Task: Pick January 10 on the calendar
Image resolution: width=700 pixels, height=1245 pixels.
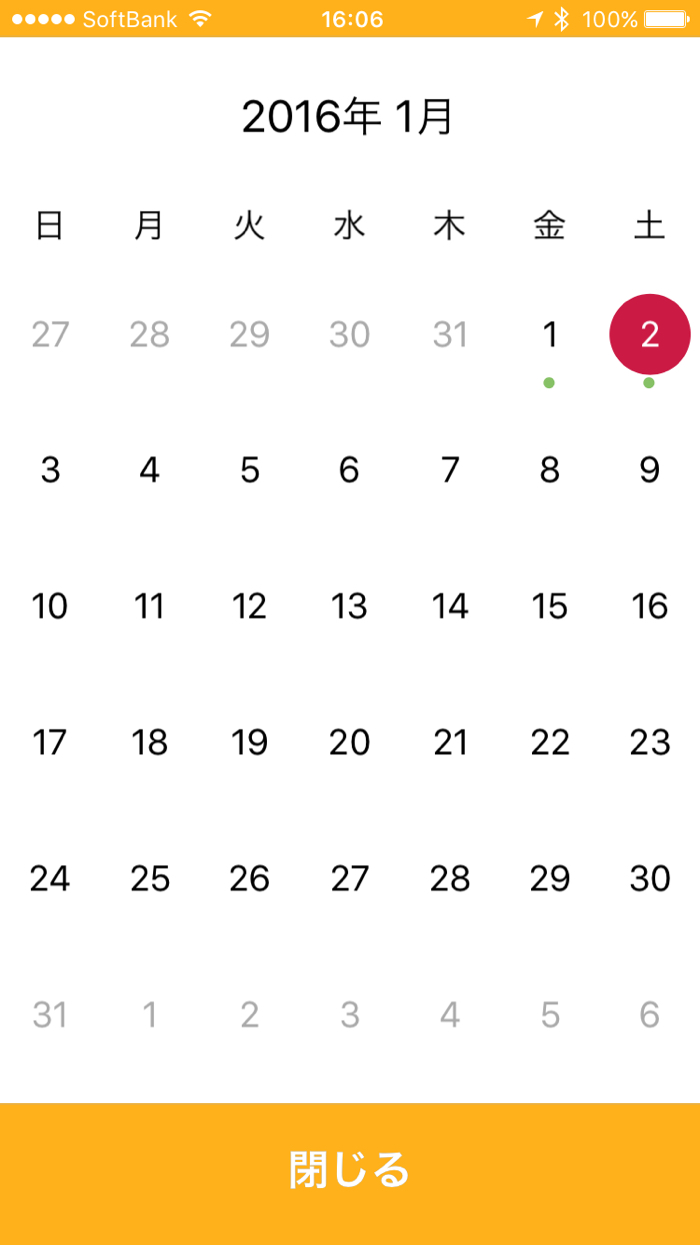Action: [x=50, y=606]
